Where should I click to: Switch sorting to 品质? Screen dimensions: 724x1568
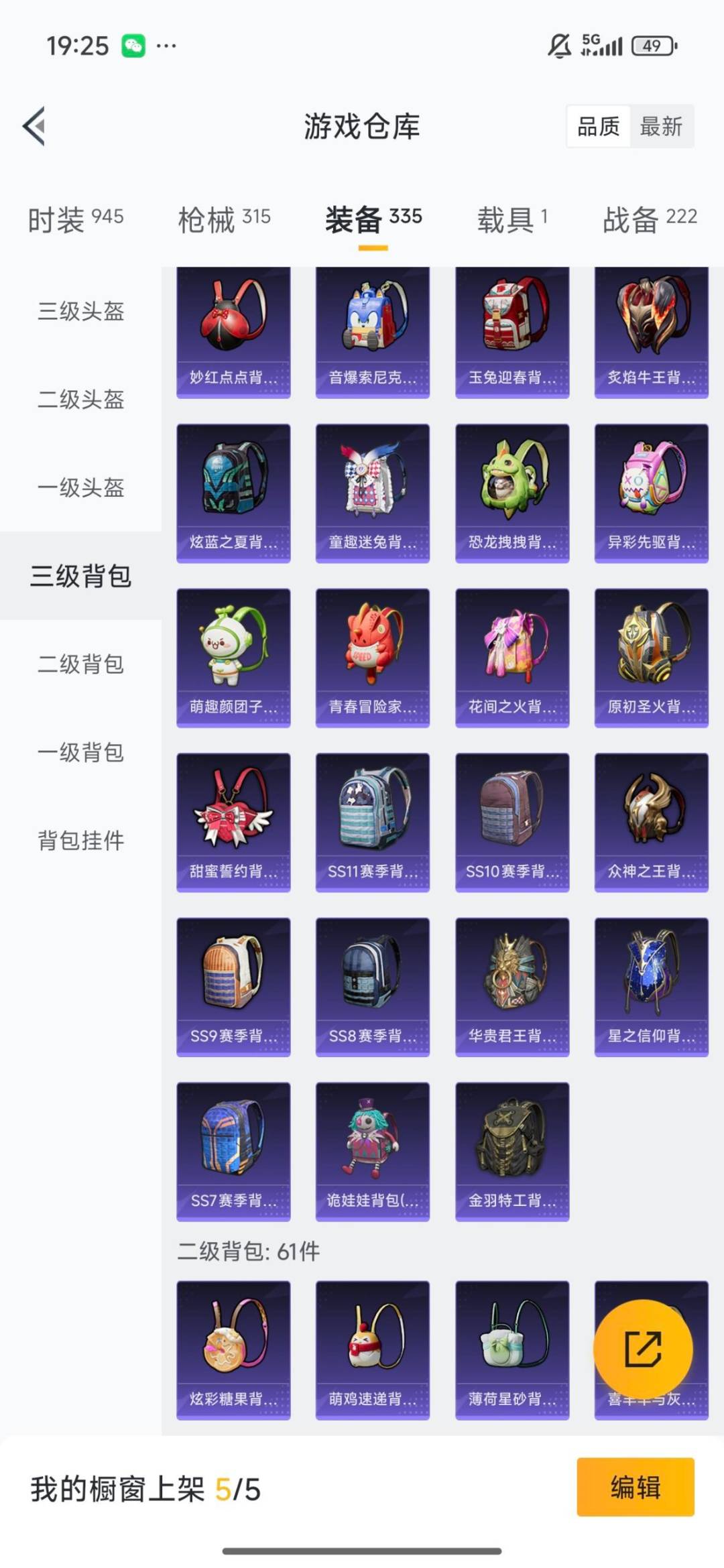[599, 127]
